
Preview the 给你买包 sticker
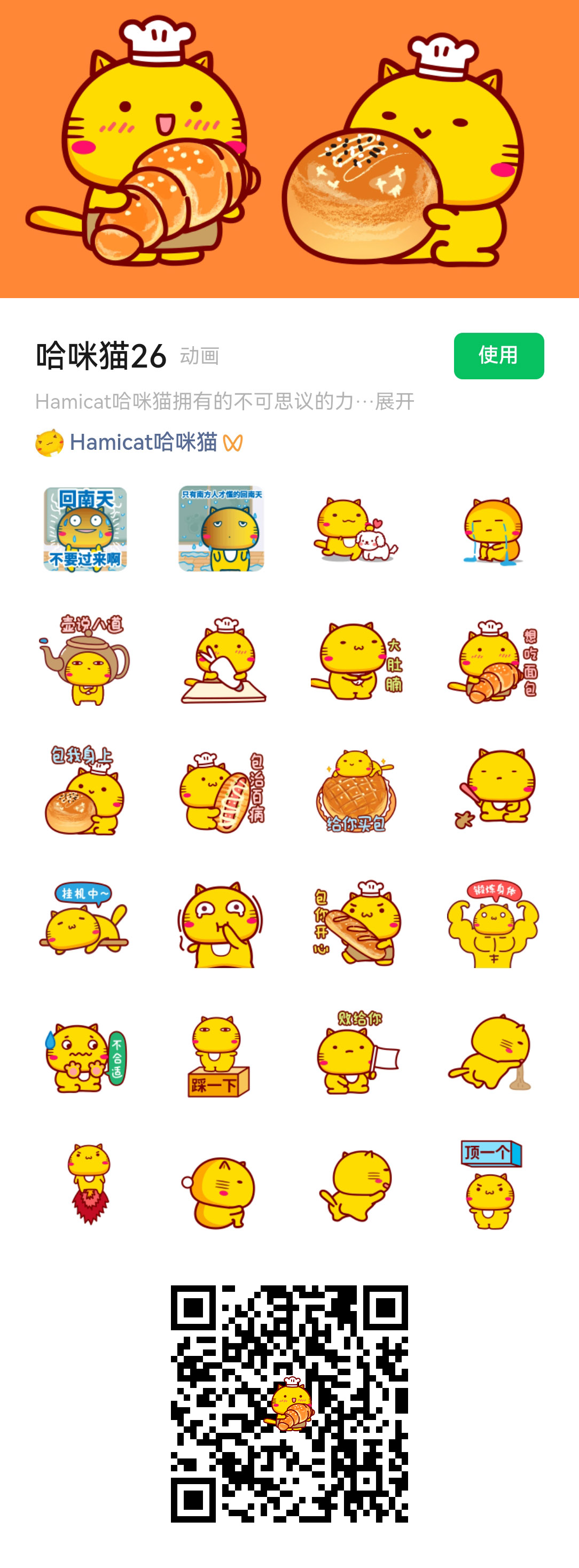coord(357,790)
